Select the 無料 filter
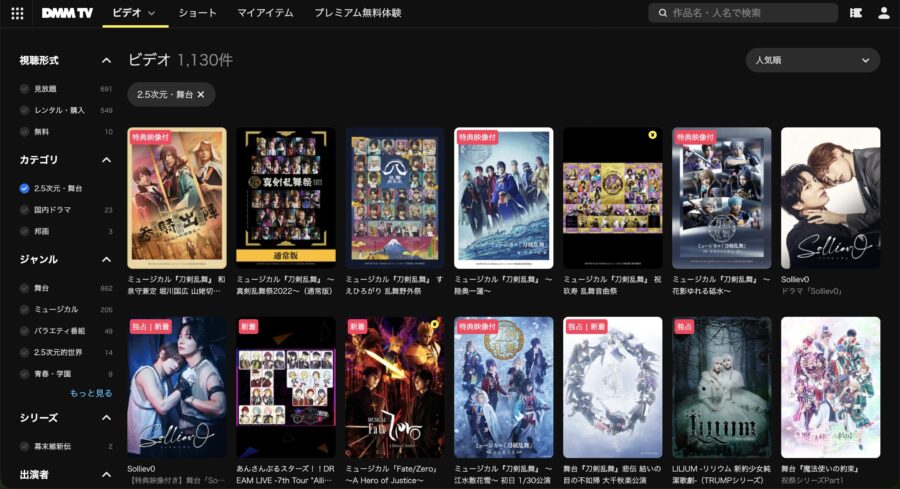This screenshot has height=489, width=900. tap(24, 131)
